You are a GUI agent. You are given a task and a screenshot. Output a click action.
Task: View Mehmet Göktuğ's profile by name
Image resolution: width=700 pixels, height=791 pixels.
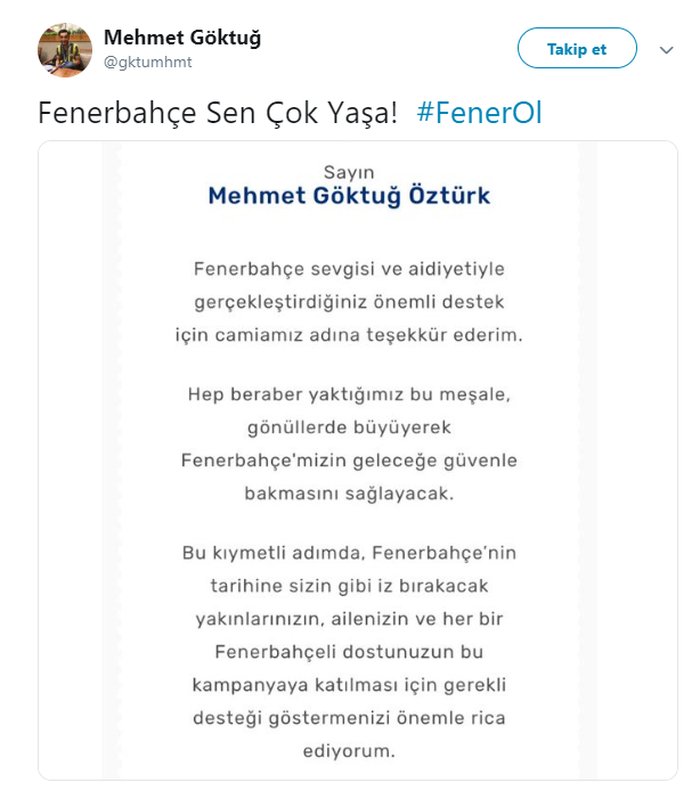(182, 38)
